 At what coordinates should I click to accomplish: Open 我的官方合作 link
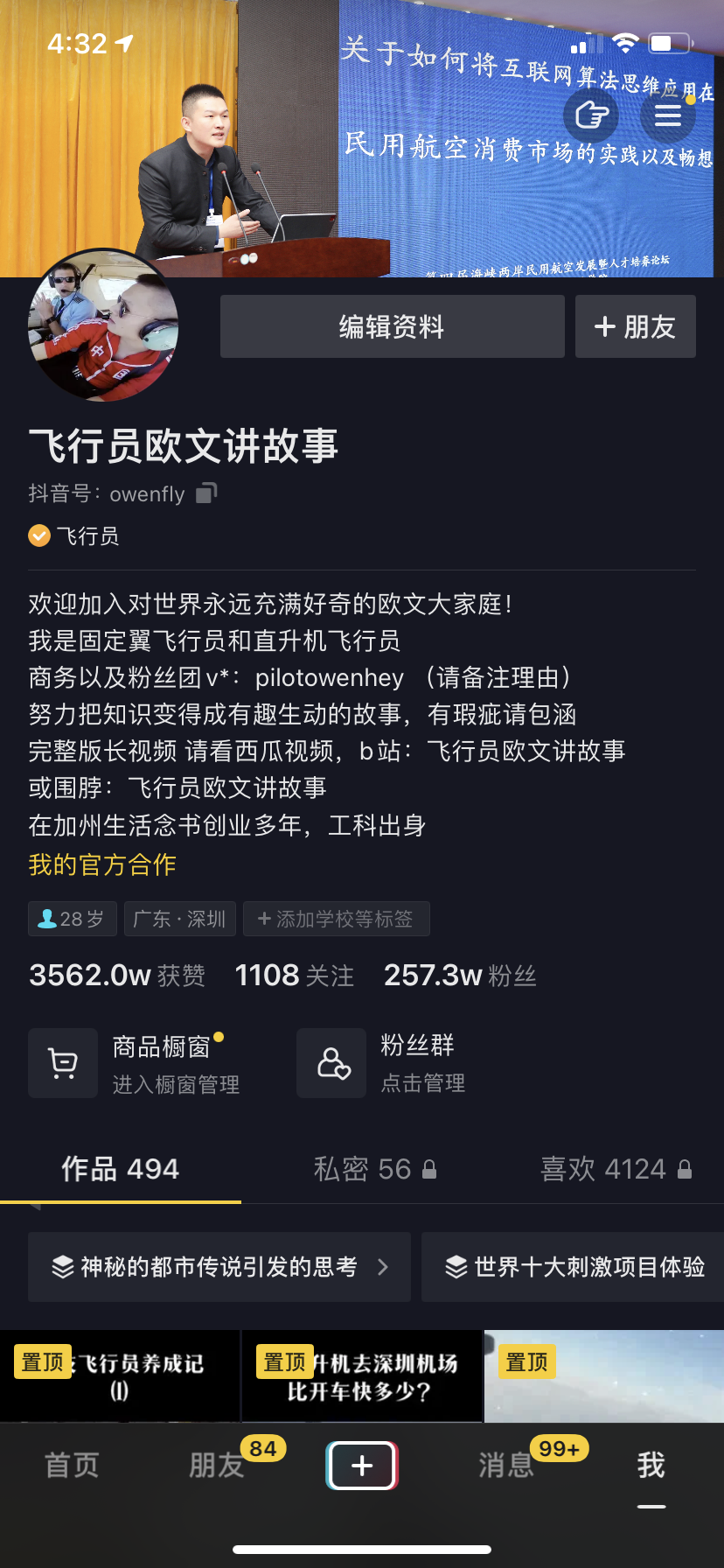point(102,865)
